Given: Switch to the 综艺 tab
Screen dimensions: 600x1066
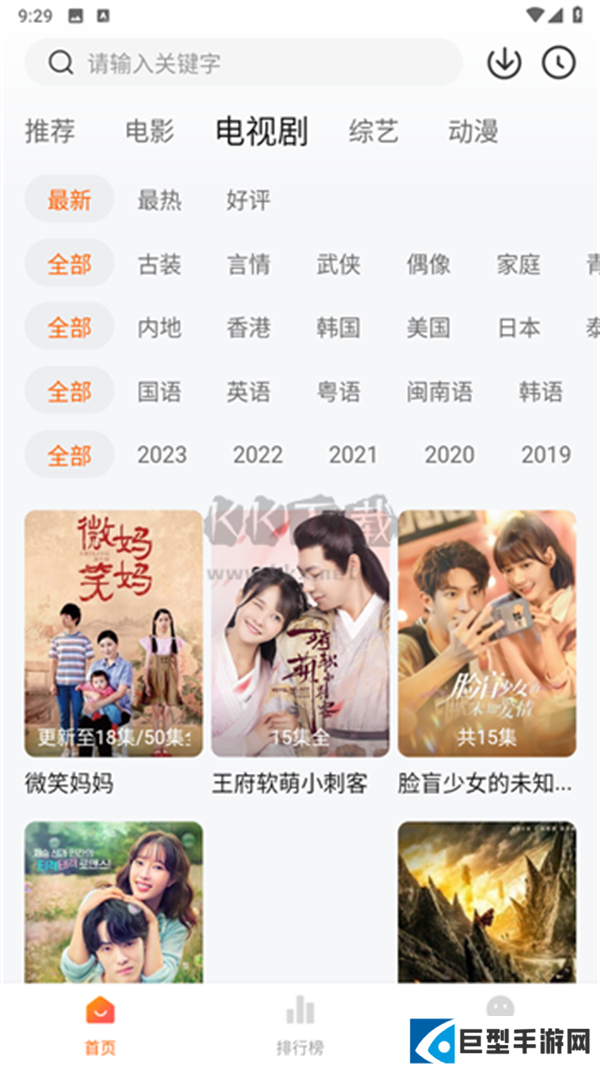Looking at the screenshot, I should [374, 131].
